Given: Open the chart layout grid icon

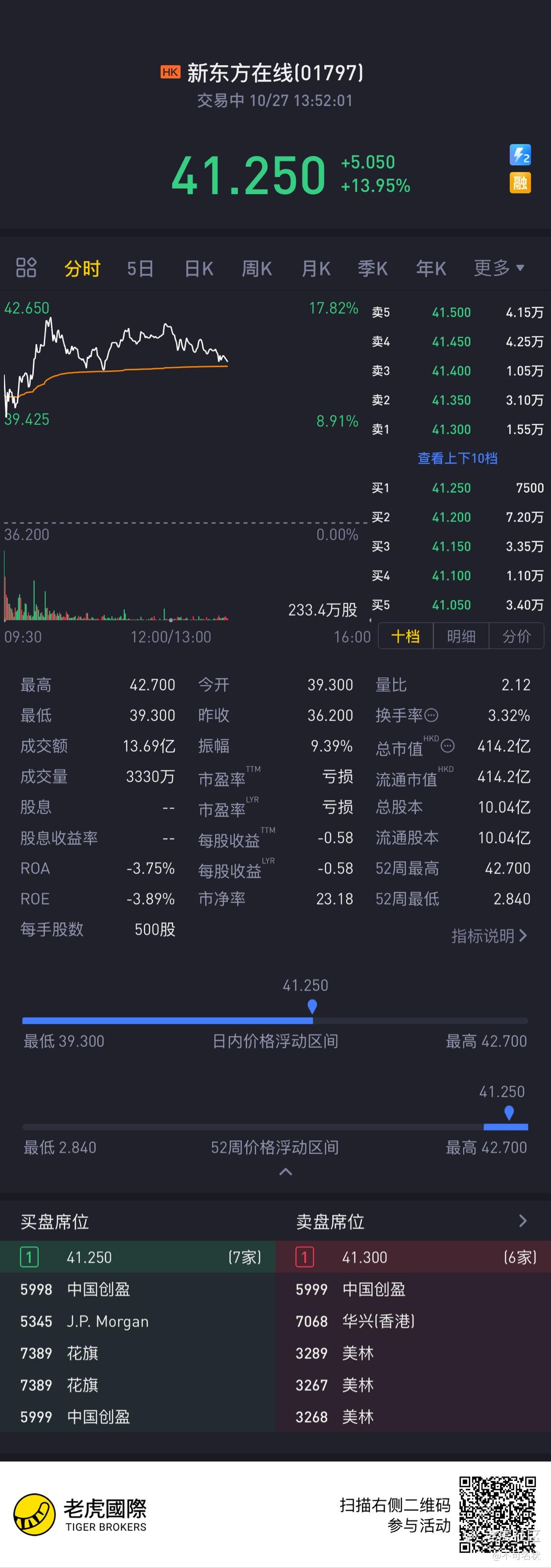Looking at the screenshot, I should tap(25, 267).
